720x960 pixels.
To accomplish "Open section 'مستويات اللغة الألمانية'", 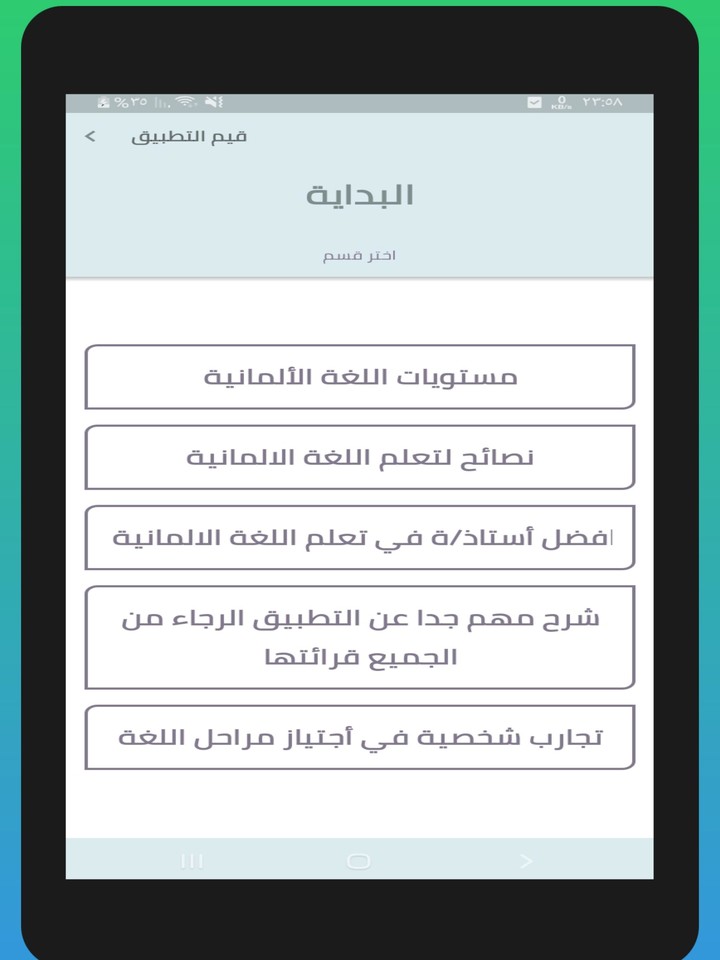I will (x=361, y=377).
